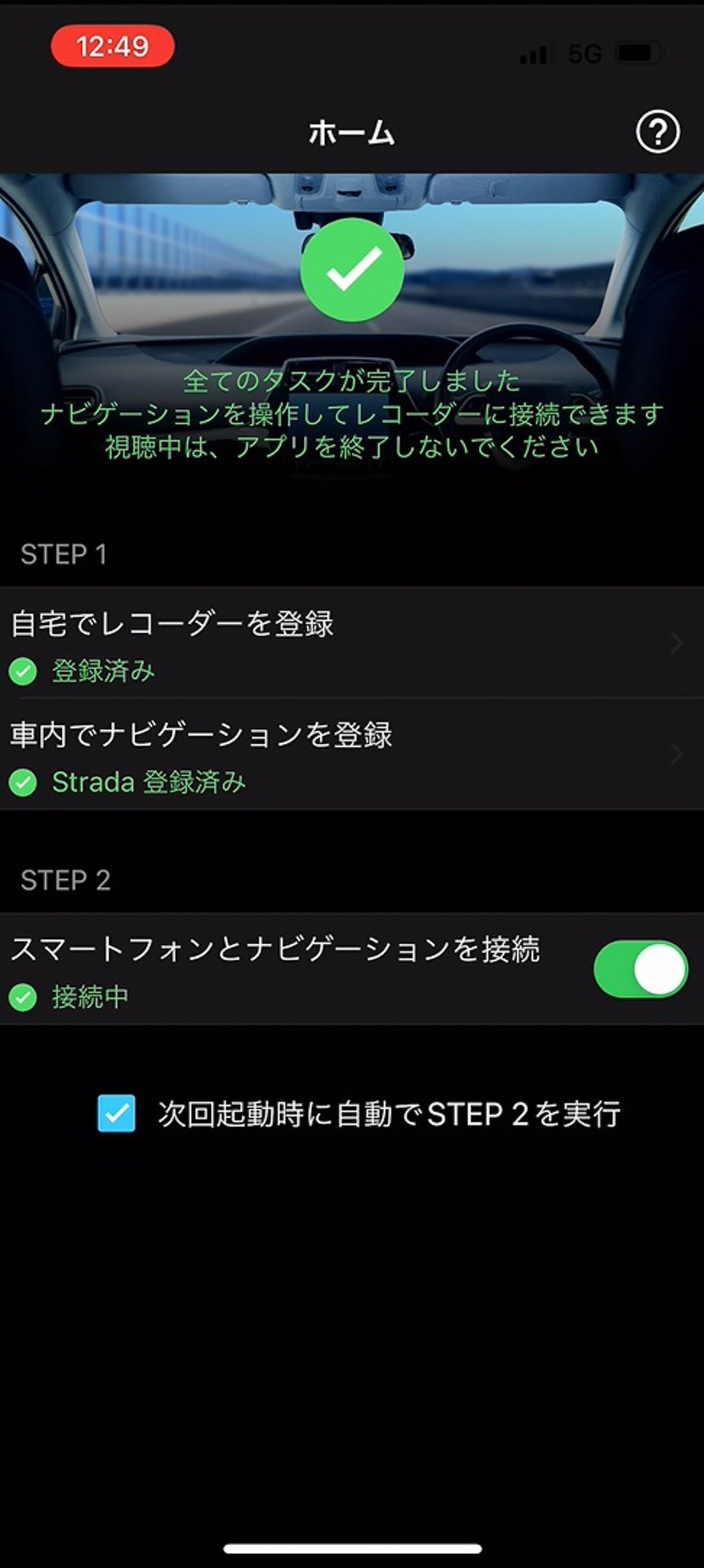The width and height of the screenshot is (704, 1568).
Task: Tap the checkmark beside 登録済み status
Action: (22, 671)
